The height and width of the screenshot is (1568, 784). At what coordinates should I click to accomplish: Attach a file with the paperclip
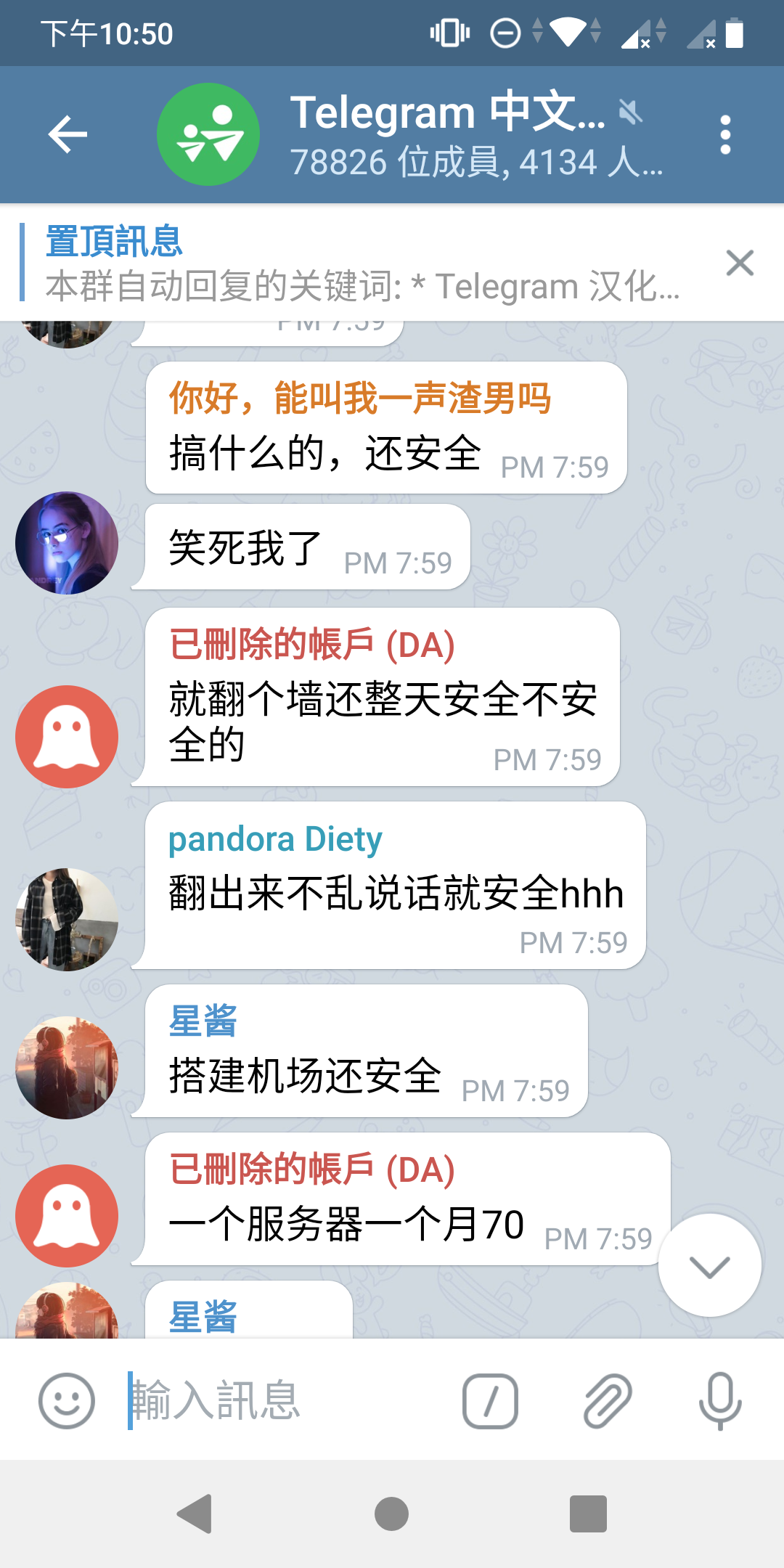click(x=608, y=1400)
